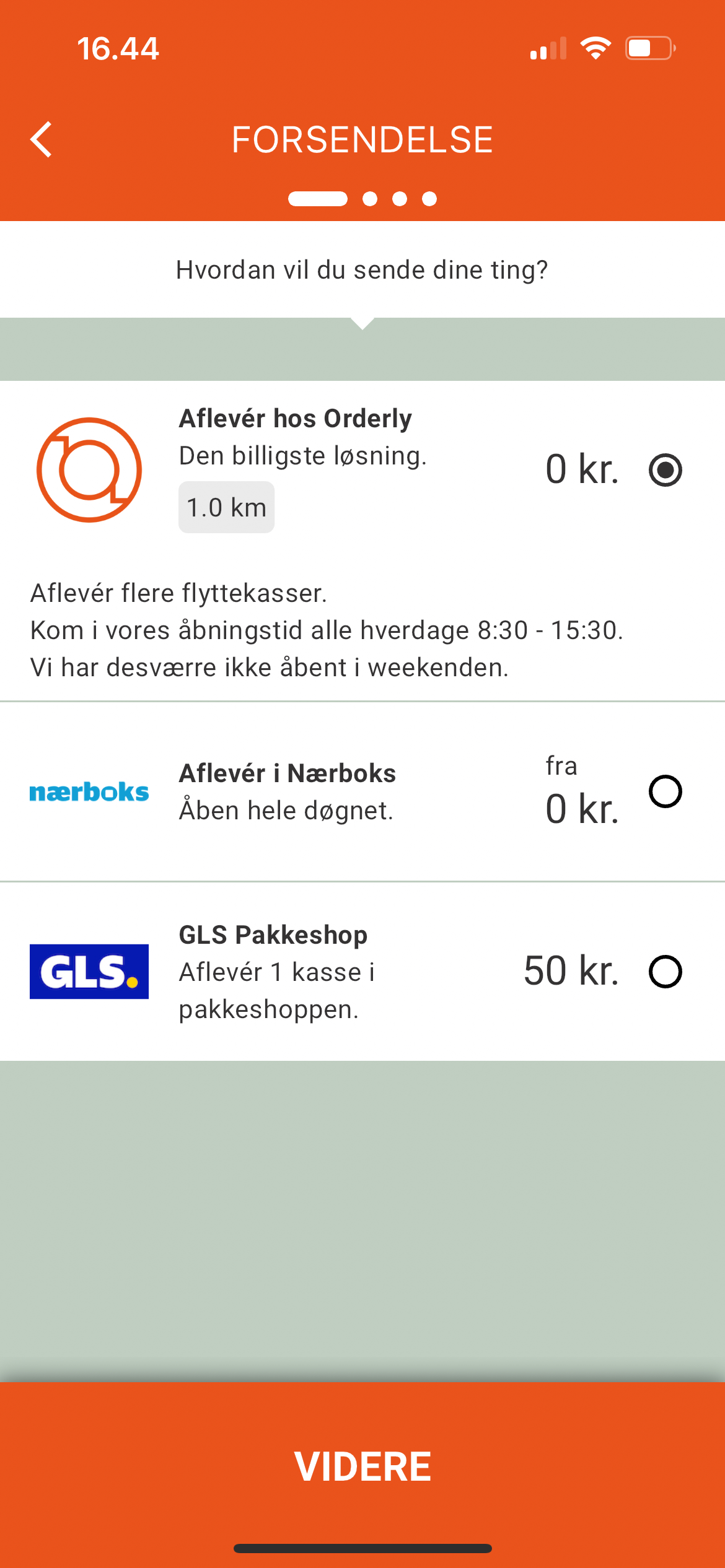Select the Aflevér hos Orderly option
This screenshot has height=1568, width=725.
(665, 470)
